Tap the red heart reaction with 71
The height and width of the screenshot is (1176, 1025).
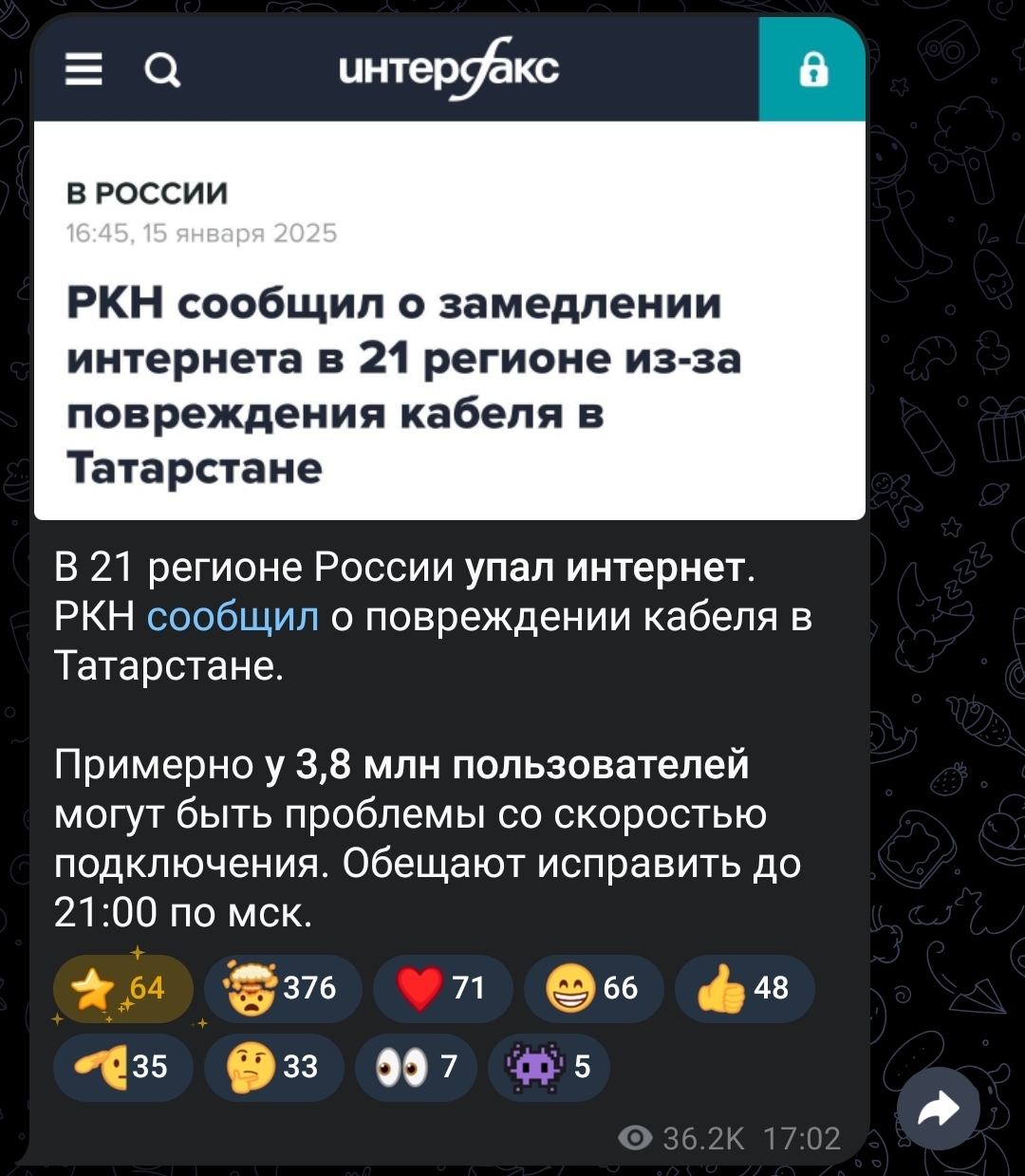coord(442,989)
